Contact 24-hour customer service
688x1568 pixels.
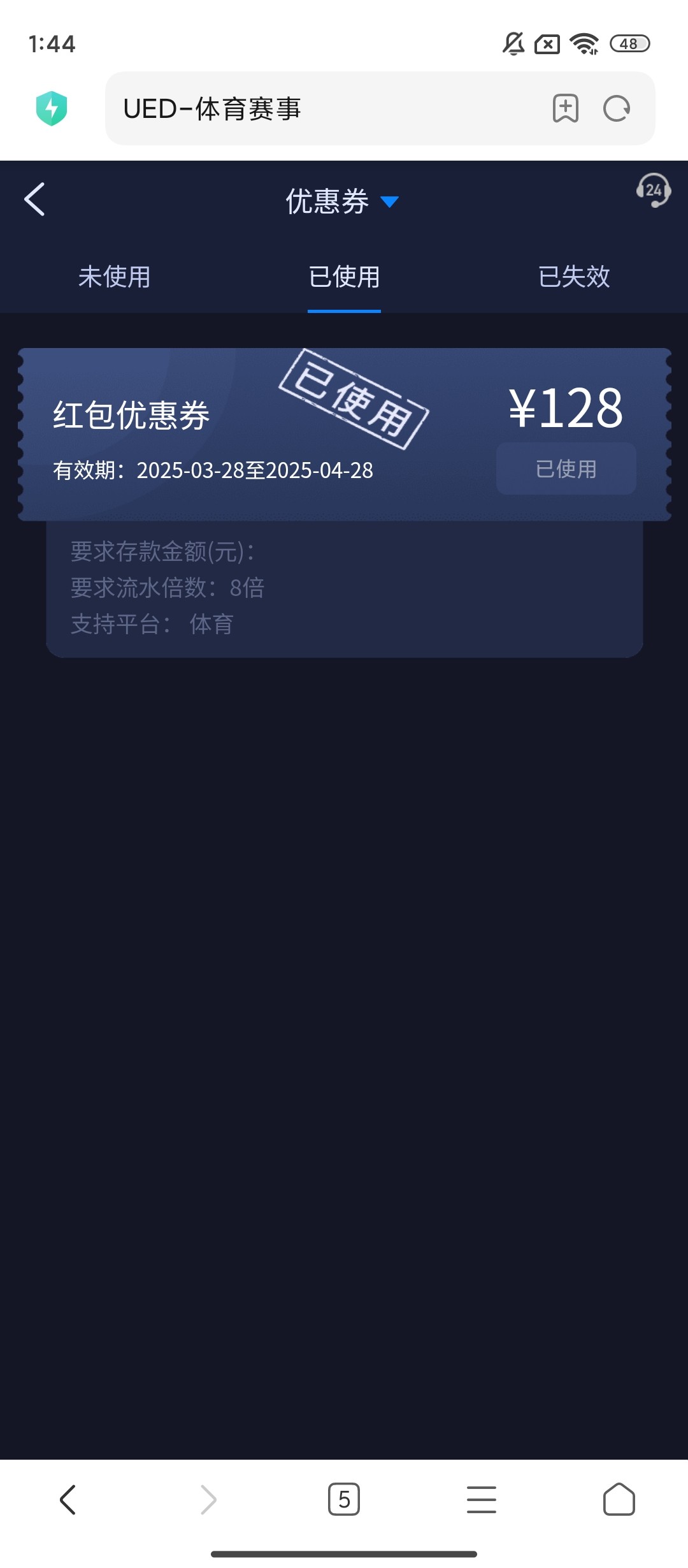(x=653, y=190)
